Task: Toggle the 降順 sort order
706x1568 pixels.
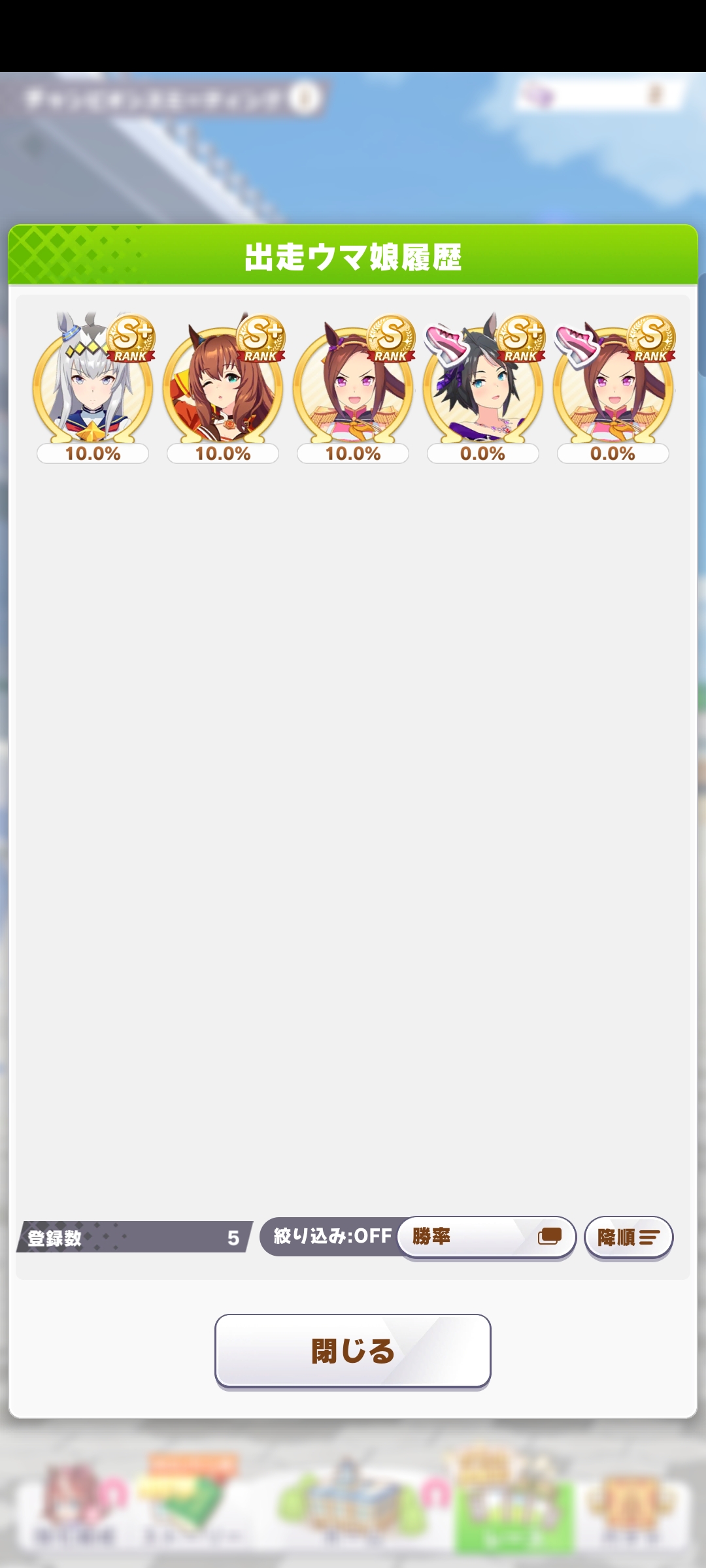Action: pos(628,1237)
